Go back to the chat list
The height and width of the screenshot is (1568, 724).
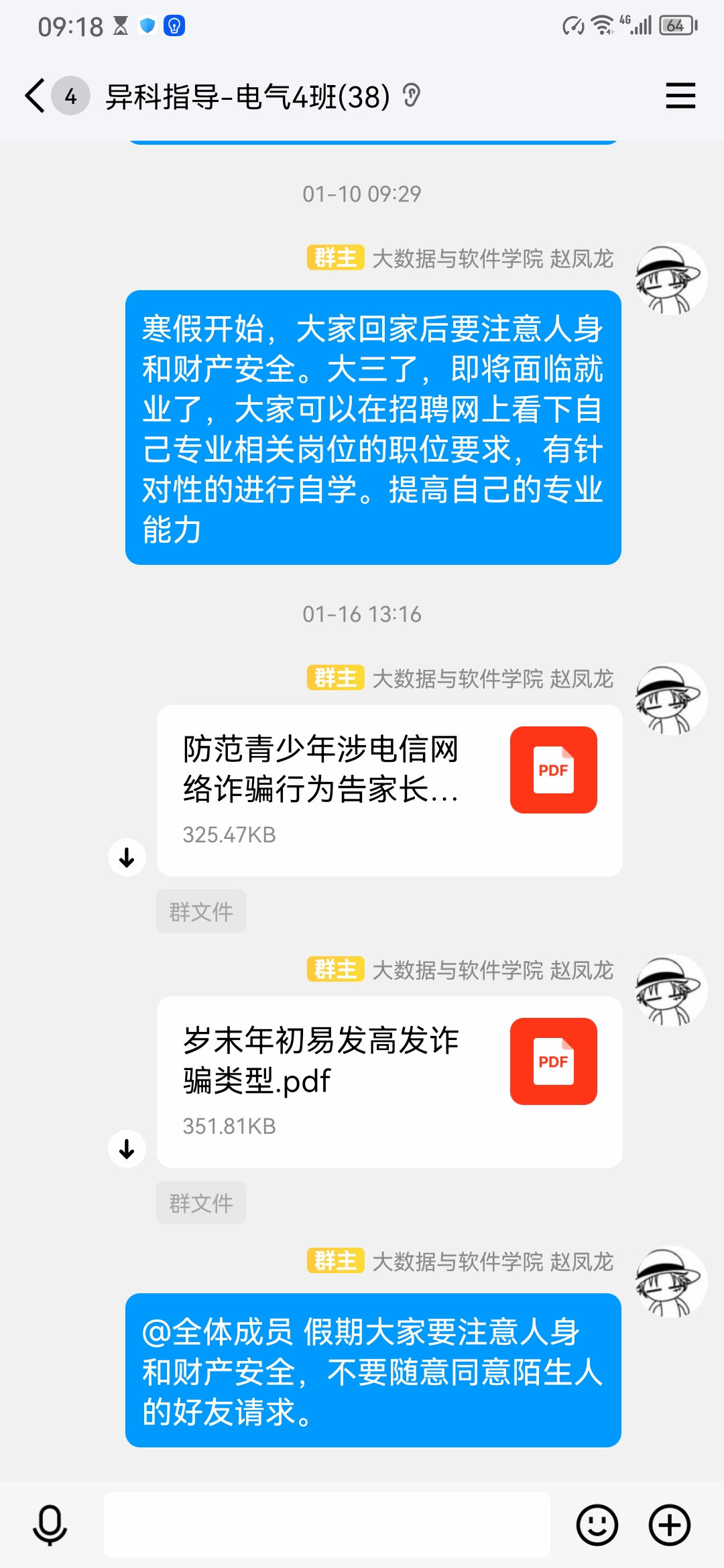point(35,96)
